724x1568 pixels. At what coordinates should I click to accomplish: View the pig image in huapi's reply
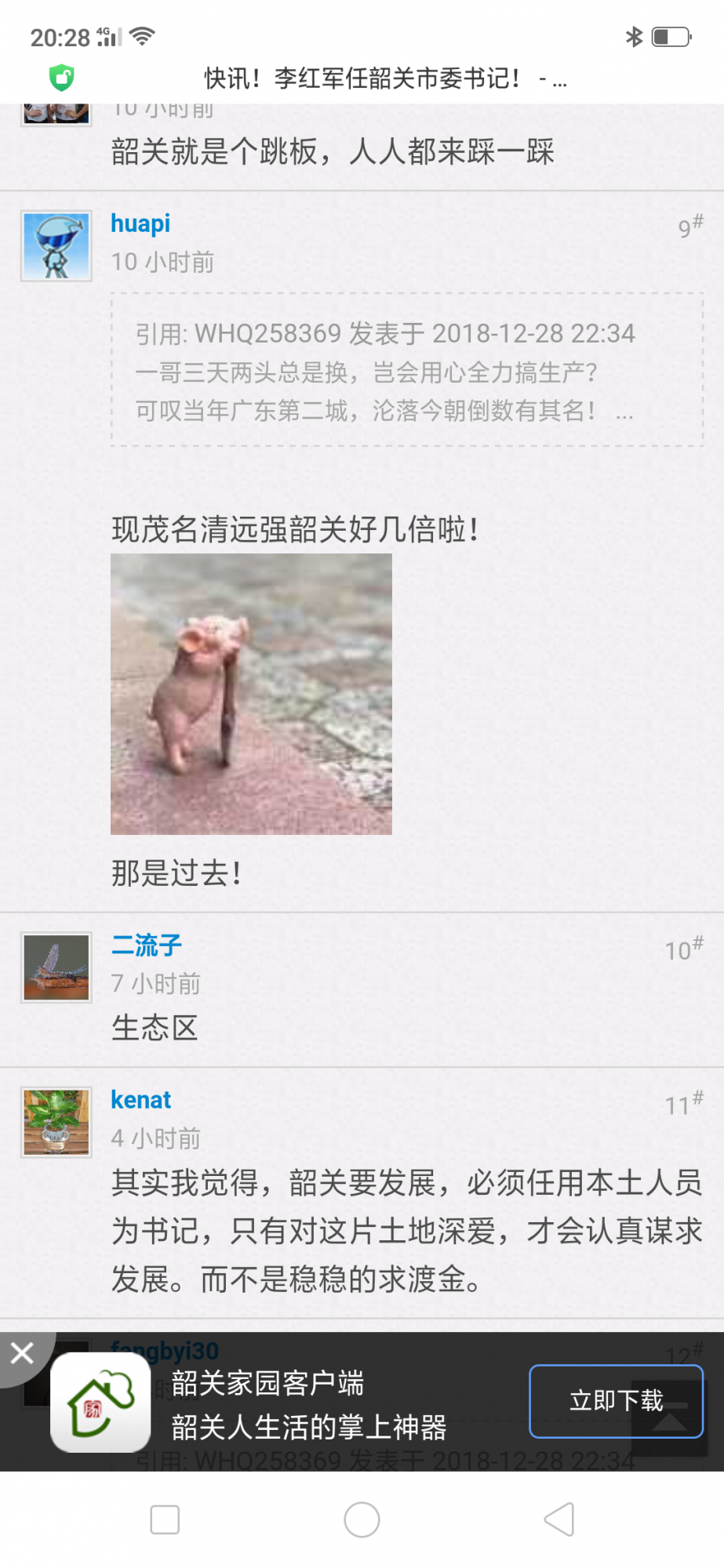pyautogui.click(x=252, y=695)
